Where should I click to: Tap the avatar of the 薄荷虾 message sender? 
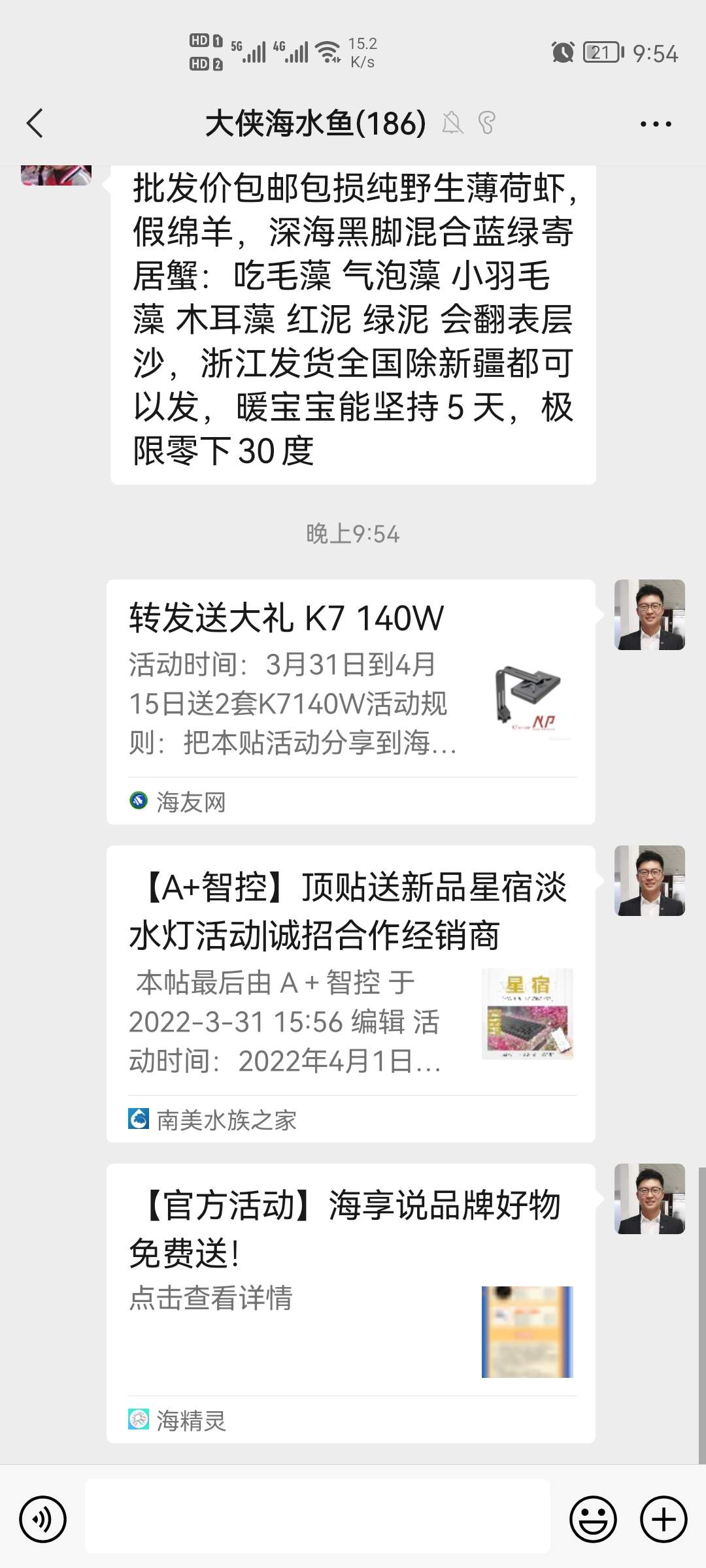point(56,175)
